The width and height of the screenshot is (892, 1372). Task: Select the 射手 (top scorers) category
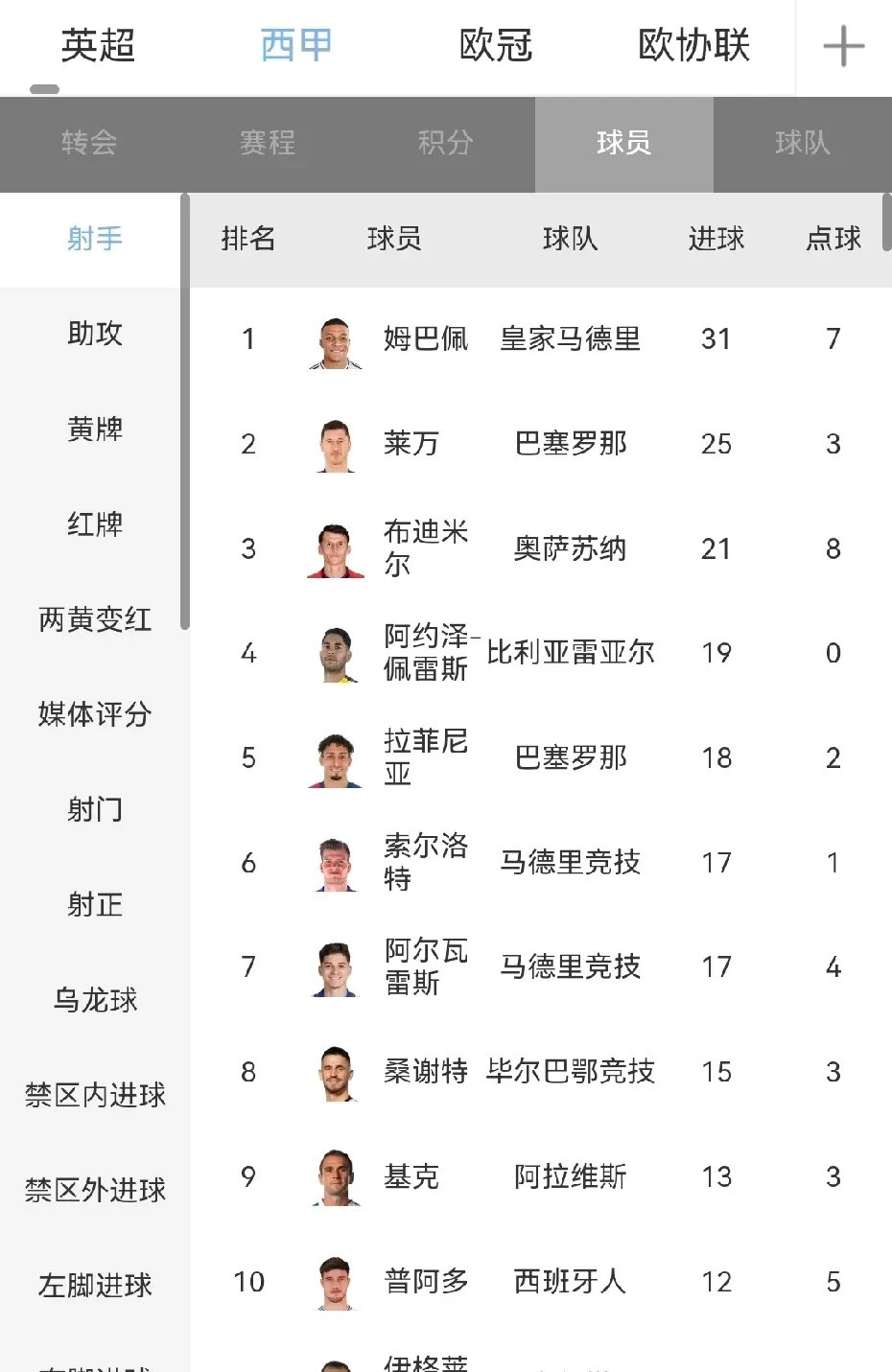tap(91, 240)
